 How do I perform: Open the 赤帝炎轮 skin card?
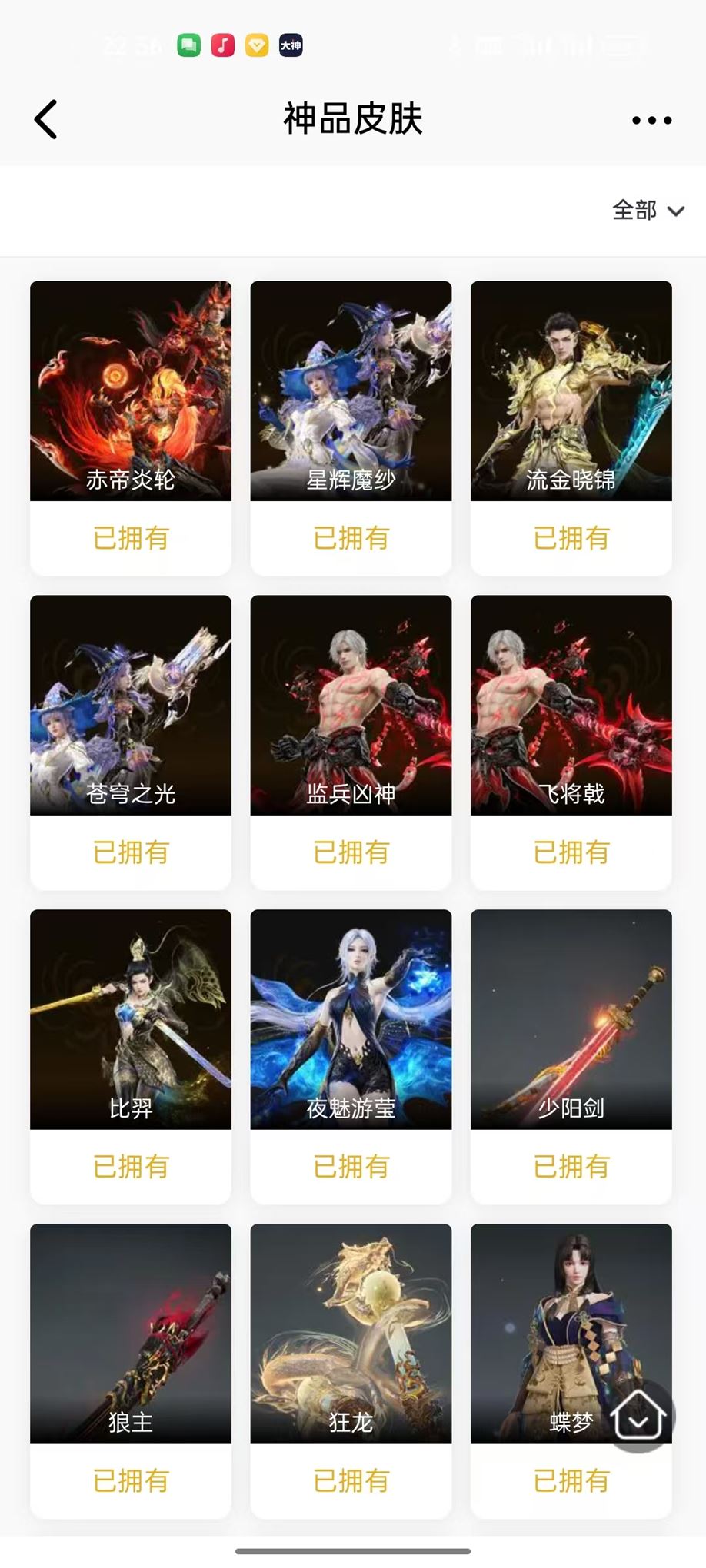[x=131, y=427]
